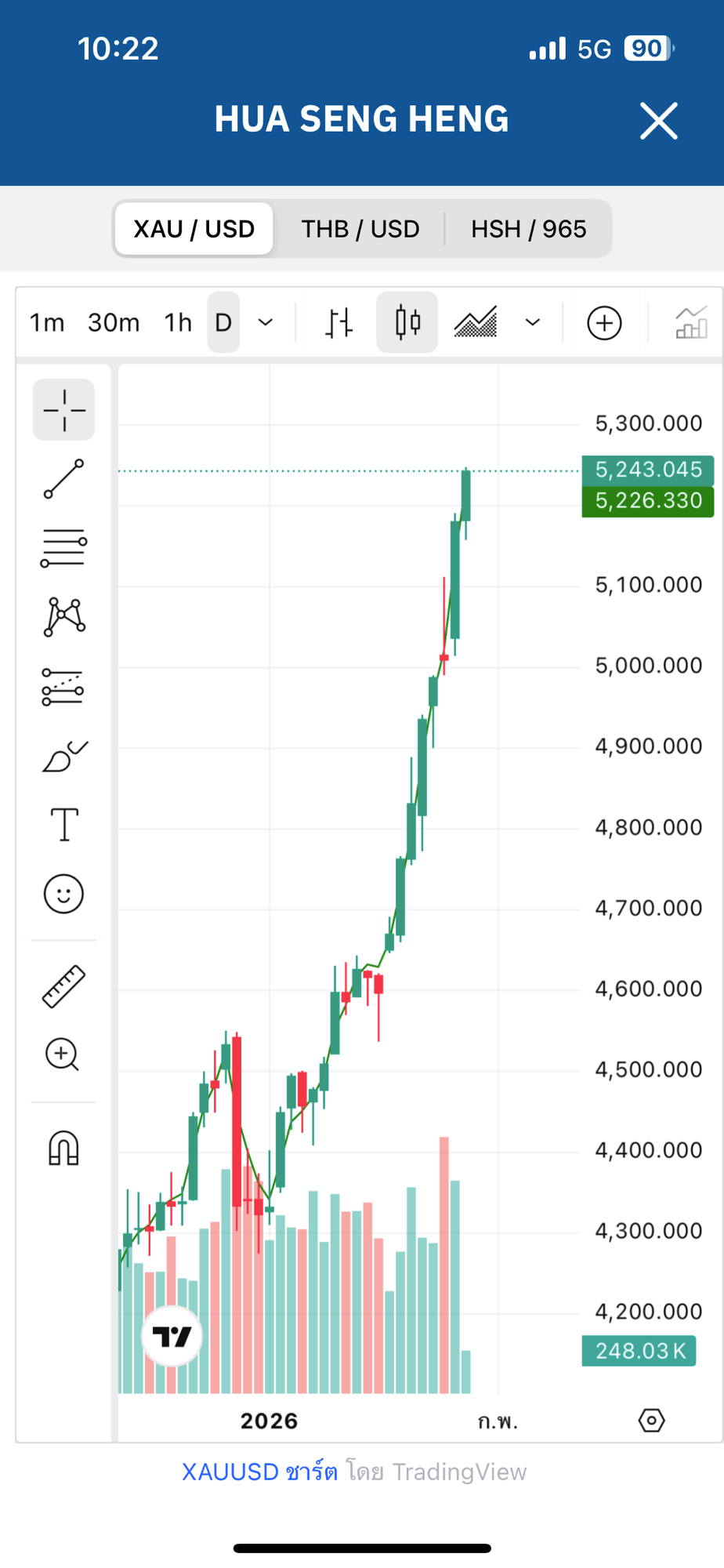Toggle the magnet mode tool
This screenshot has height=1568, width=724.
63,1149
